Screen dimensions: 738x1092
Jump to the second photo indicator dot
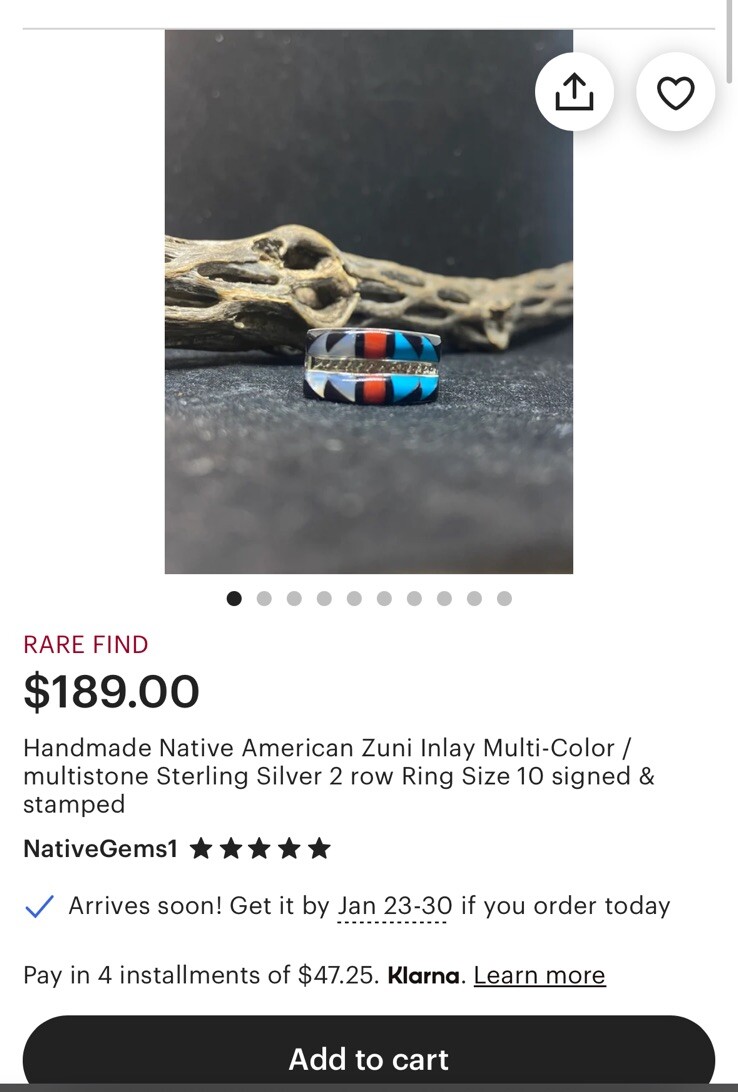(x=264, y=598)
